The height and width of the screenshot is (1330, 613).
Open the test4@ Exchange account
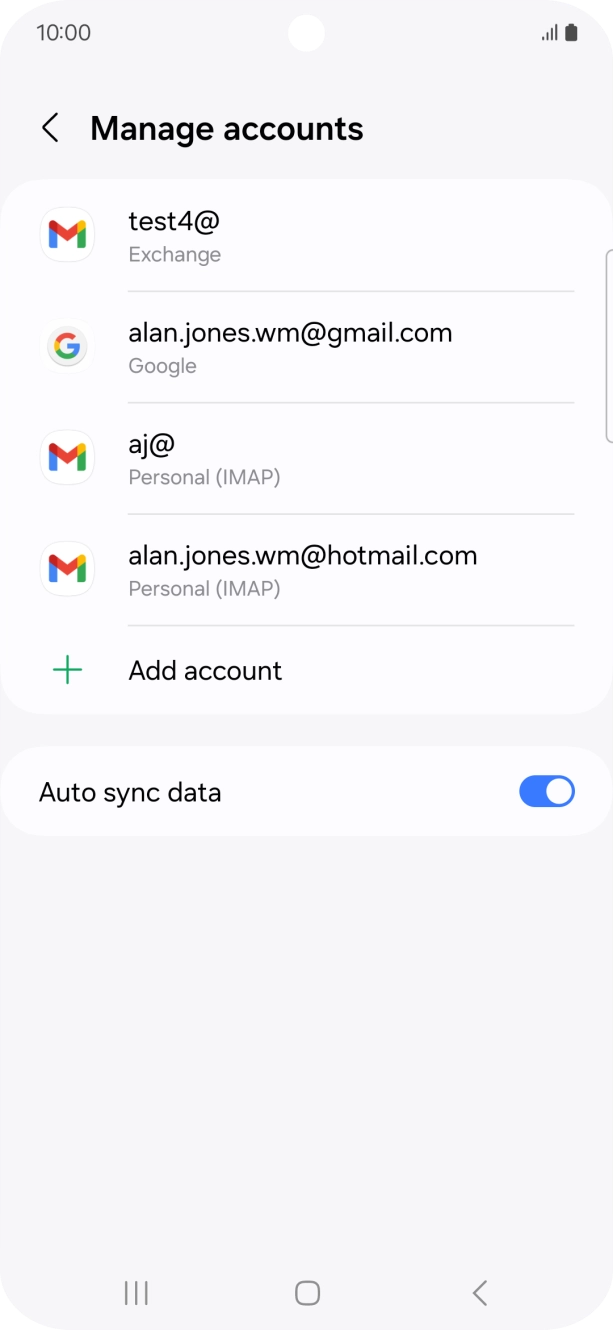click(x=305, y=236)
